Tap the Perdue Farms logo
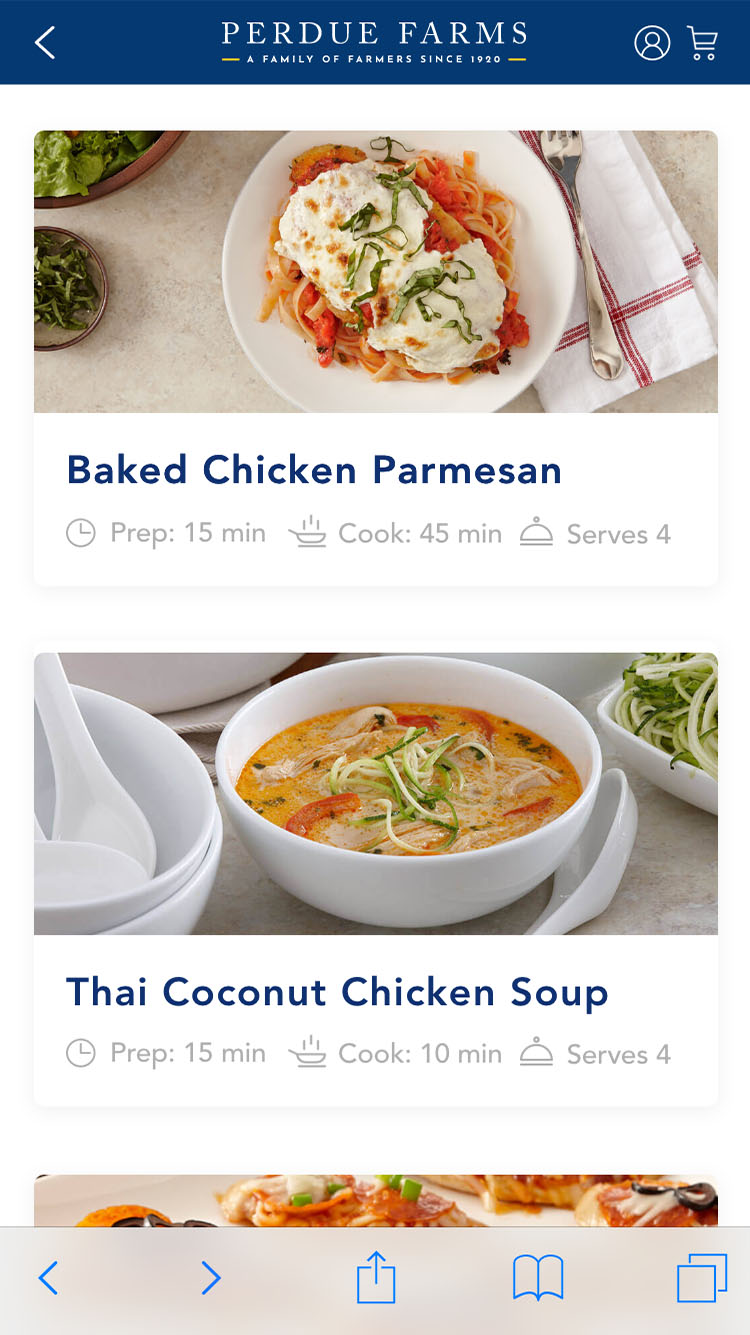This screenshot has height=1335, width=750. (374, 43)
